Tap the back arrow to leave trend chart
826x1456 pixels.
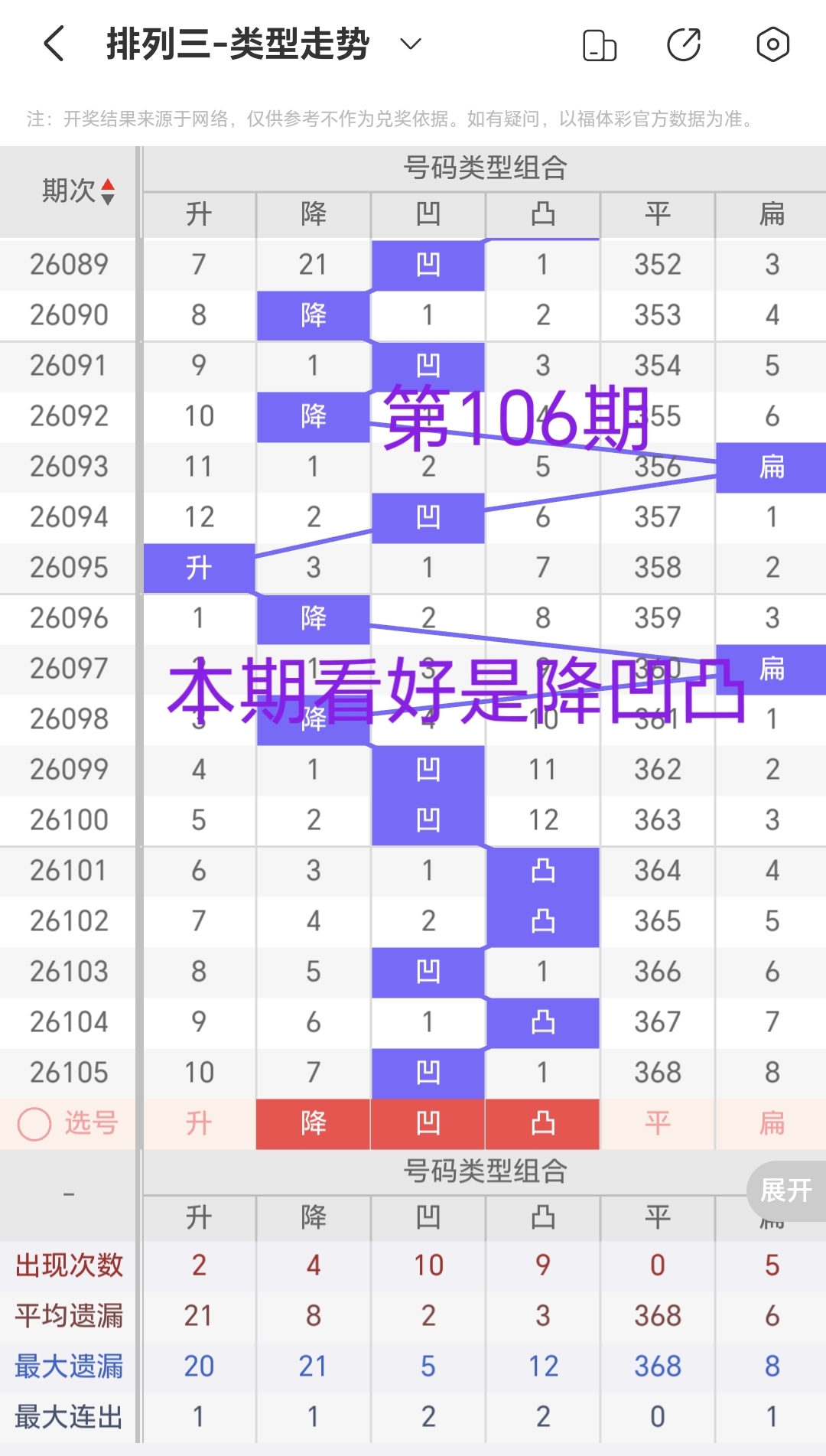coord(52,44)
